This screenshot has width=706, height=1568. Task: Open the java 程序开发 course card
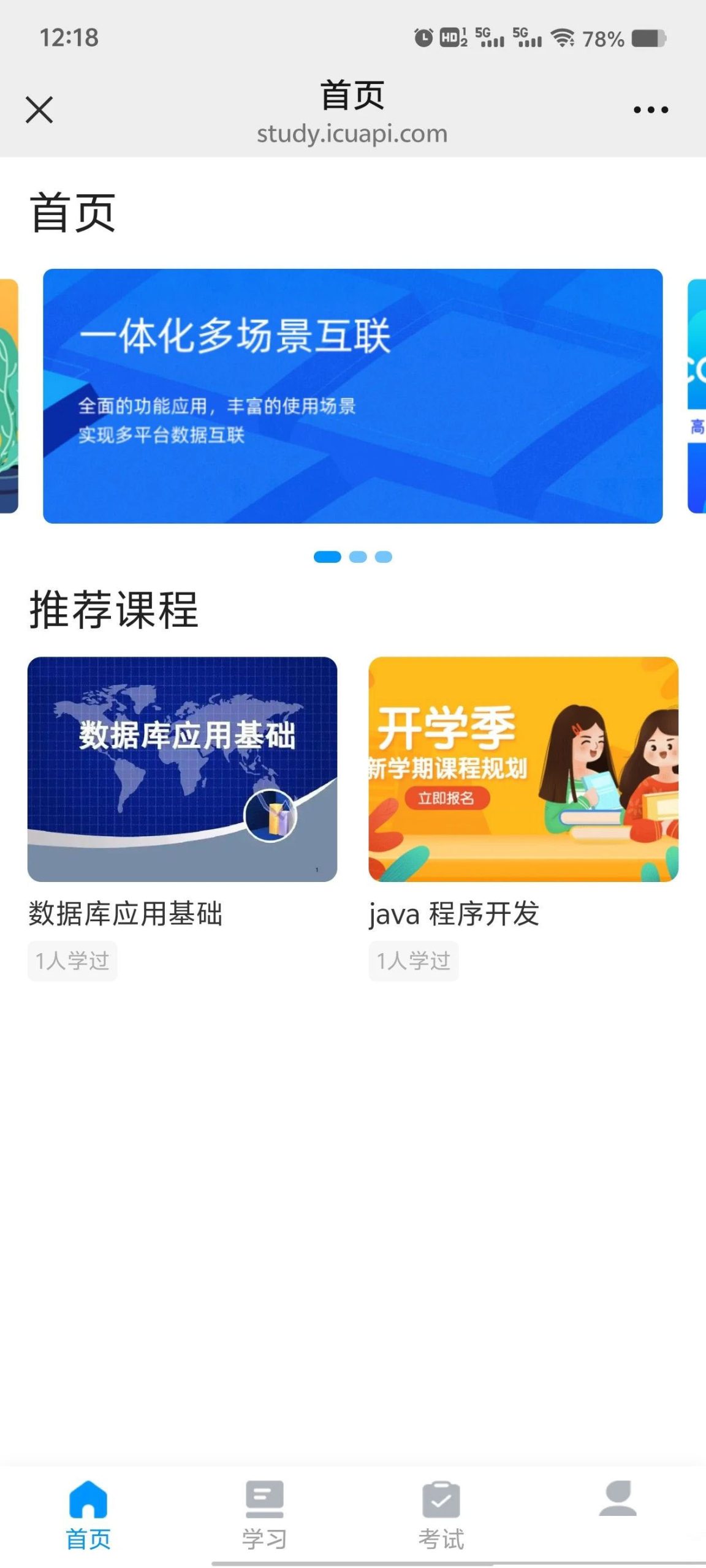pos(523,769)
